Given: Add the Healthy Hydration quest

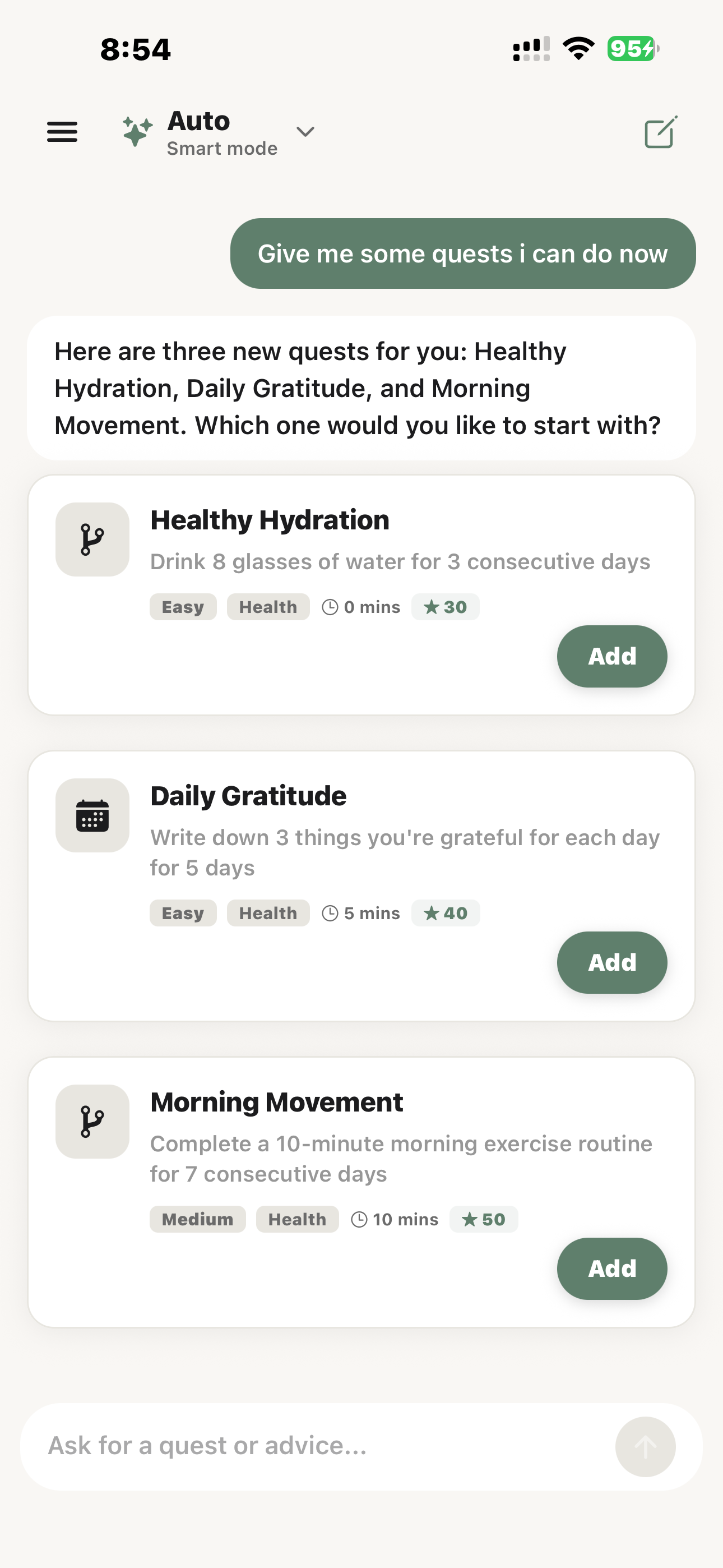Looking at the screenshot, I should [611, 656].
